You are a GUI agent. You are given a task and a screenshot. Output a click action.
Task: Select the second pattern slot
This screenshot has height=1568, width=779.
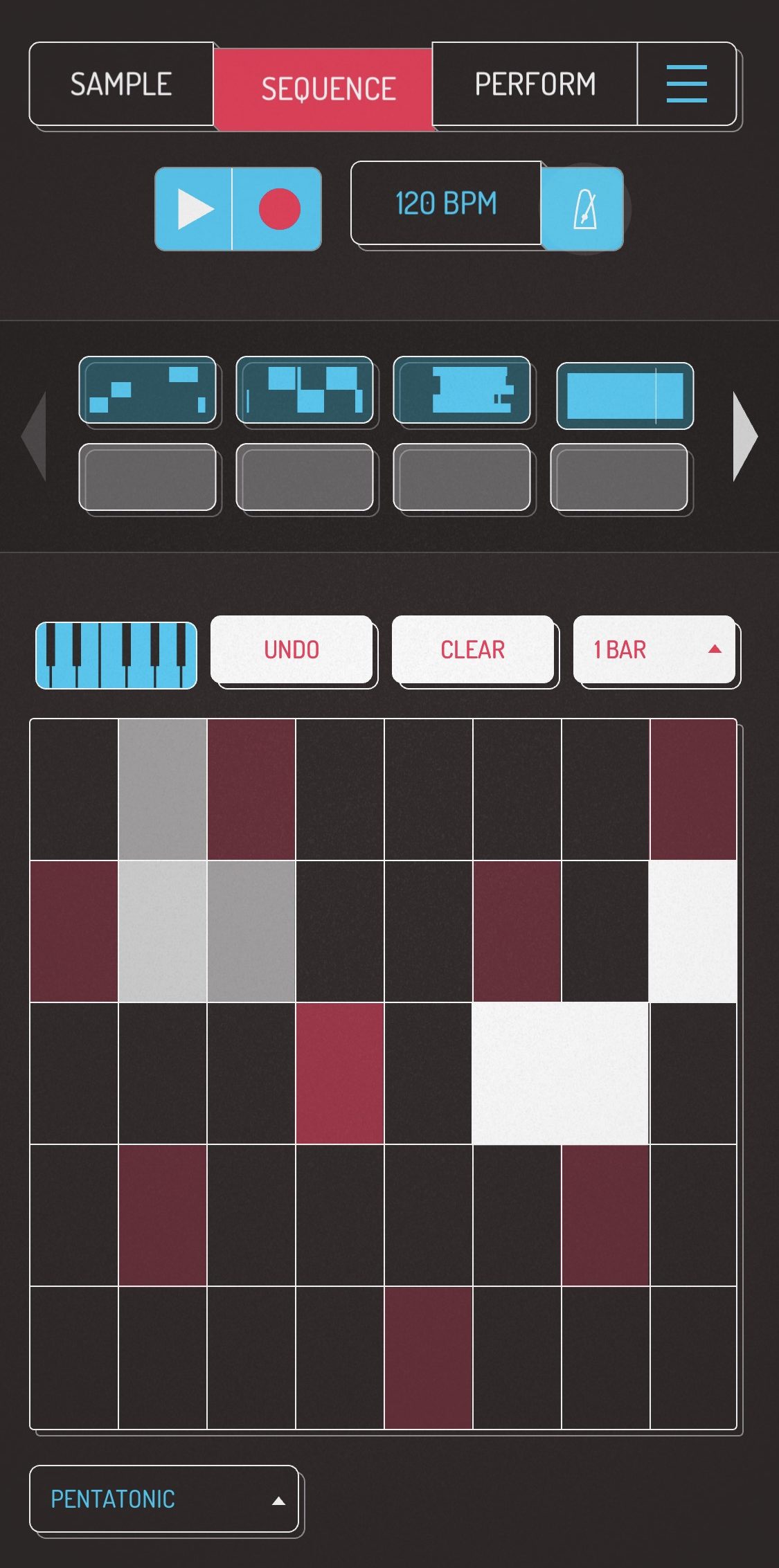(x=304, y=390)
